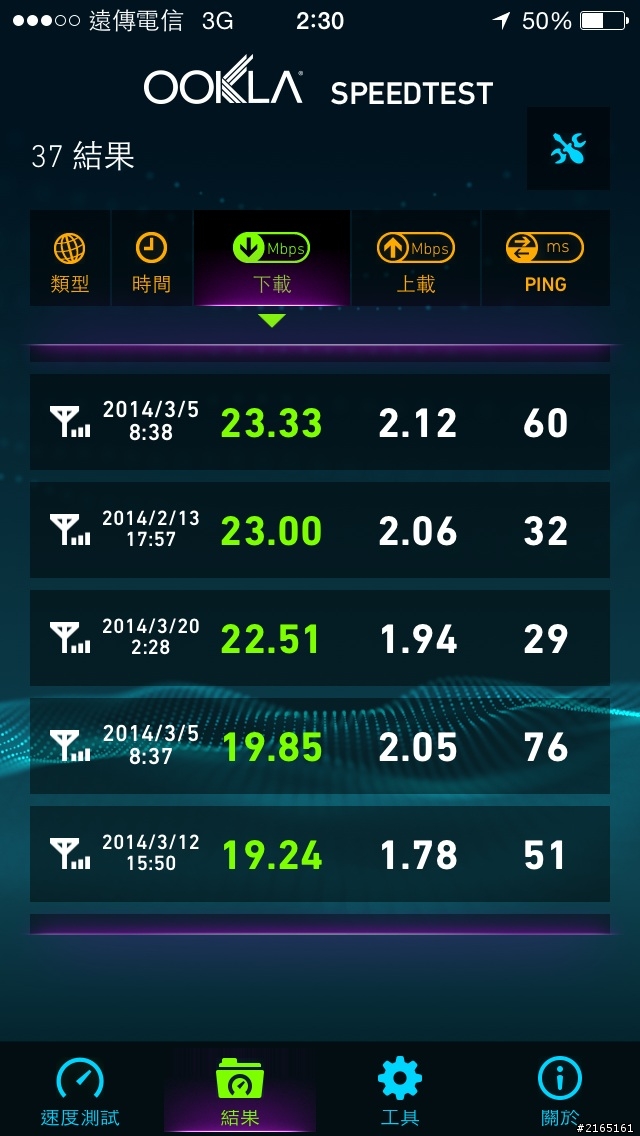Sort results by 類型
640x1136 pixels.
[70, 260]
